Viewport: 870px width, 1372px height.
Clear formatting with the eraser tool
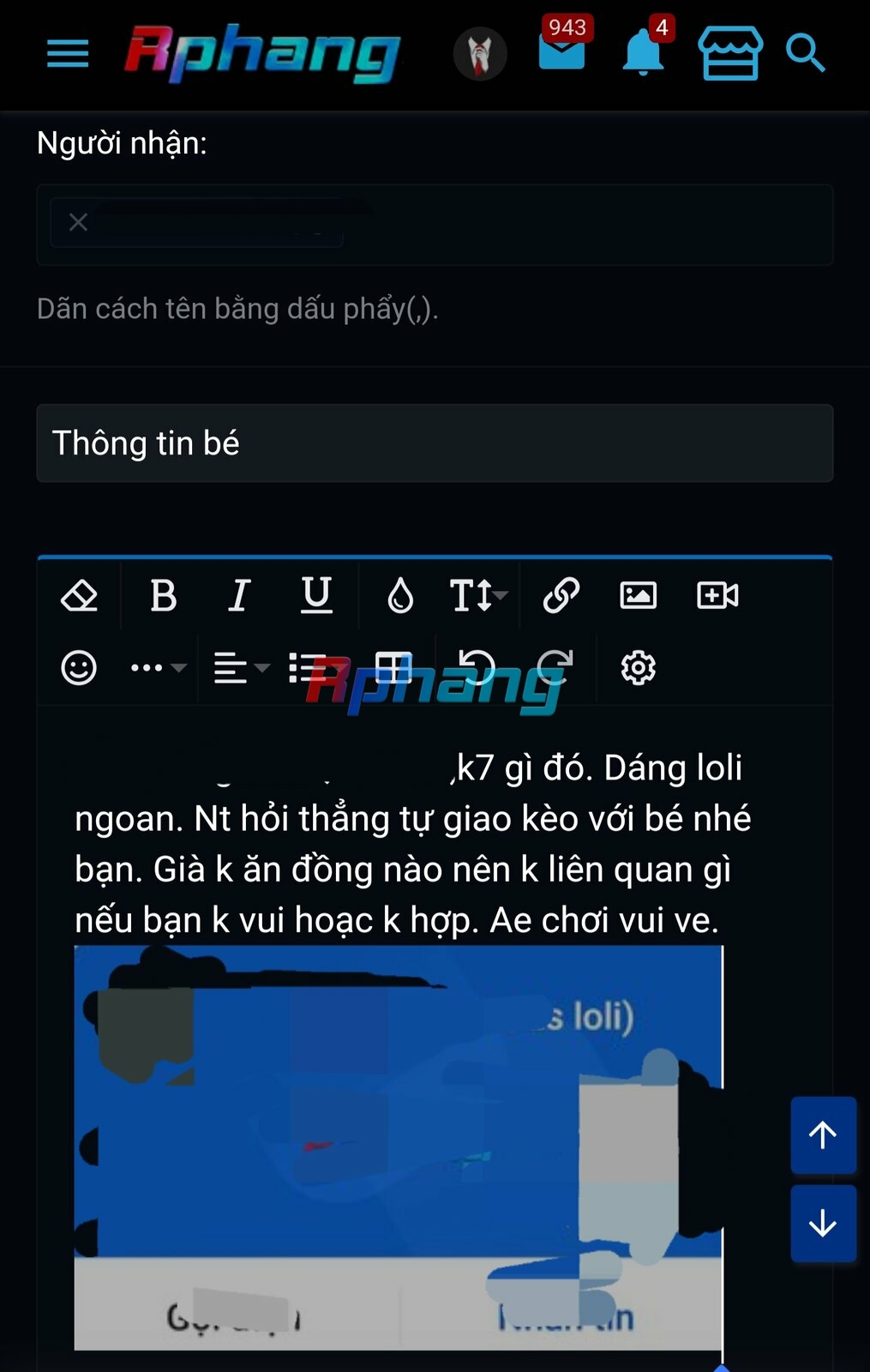click(80, 595)
